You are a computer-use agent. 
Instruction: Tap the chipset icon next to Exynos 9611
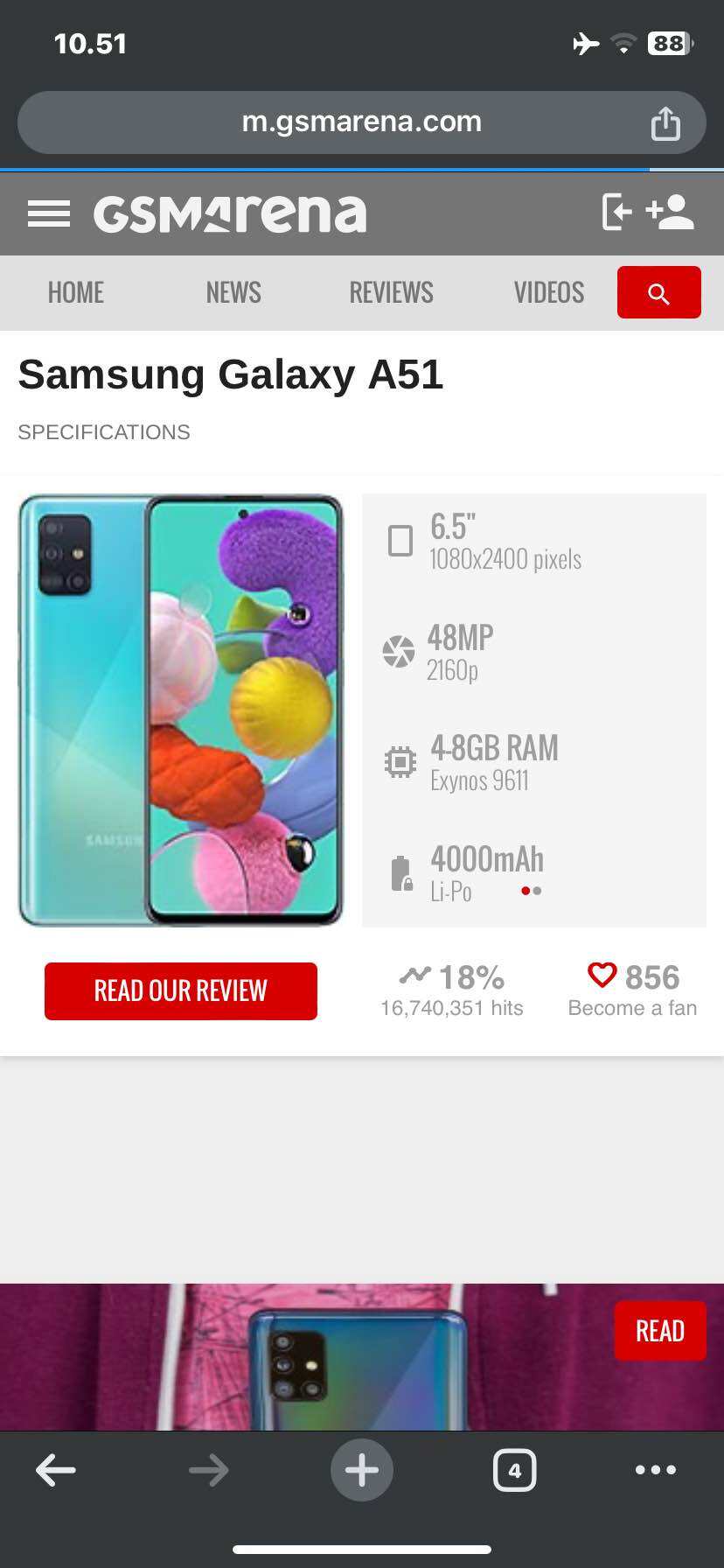(x=400, y=762)
